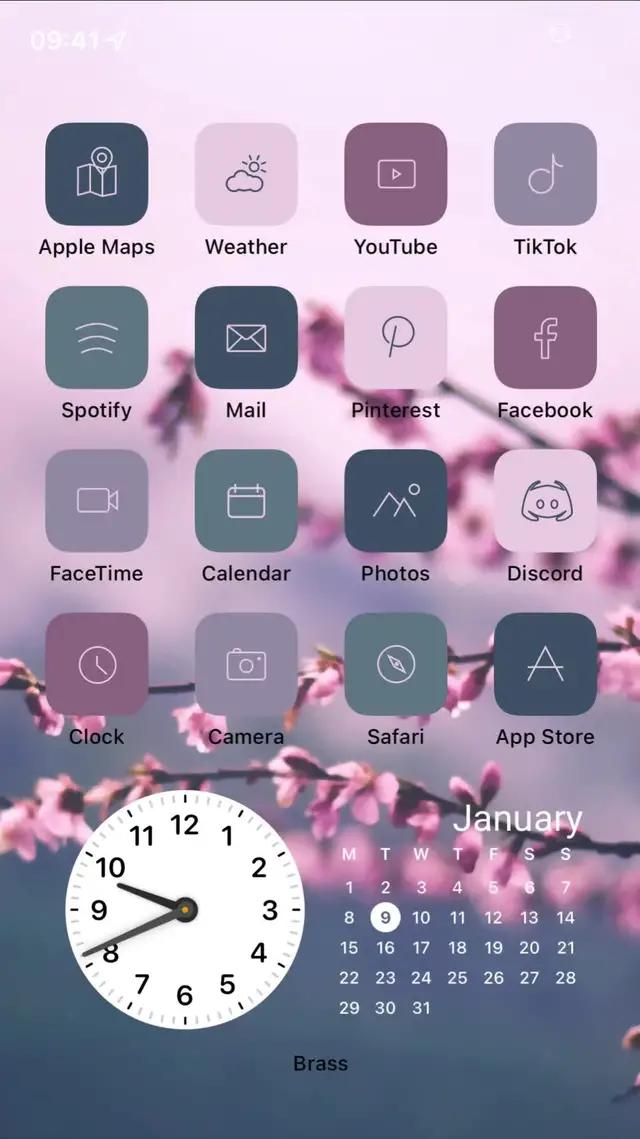Launch TikTok
This screenshot has height=1139, width=640.
coord(545,174)
